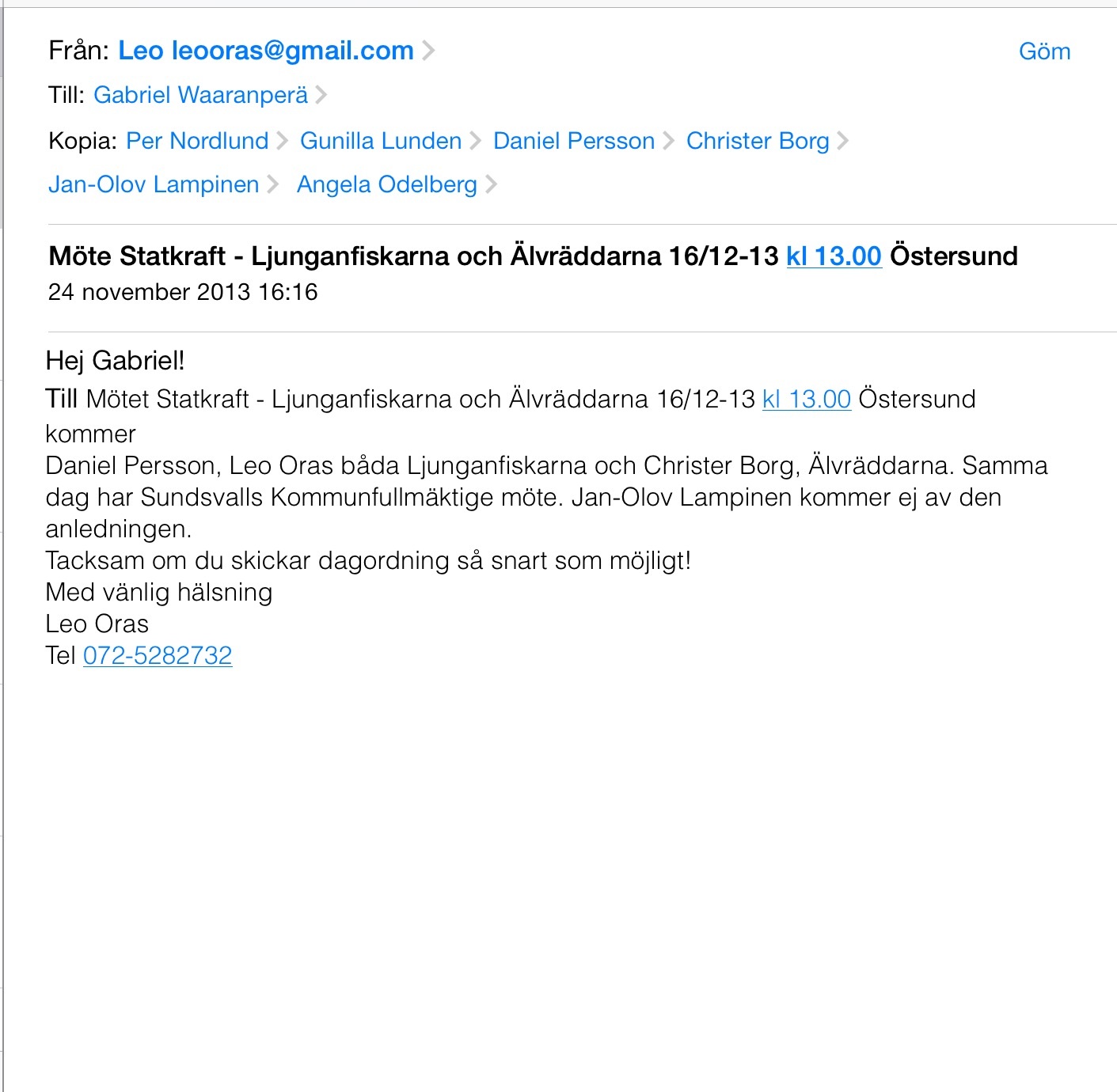Hide header details with Göm
This screenshot has height=1092, width=1117.
[x=1043, y=51]
